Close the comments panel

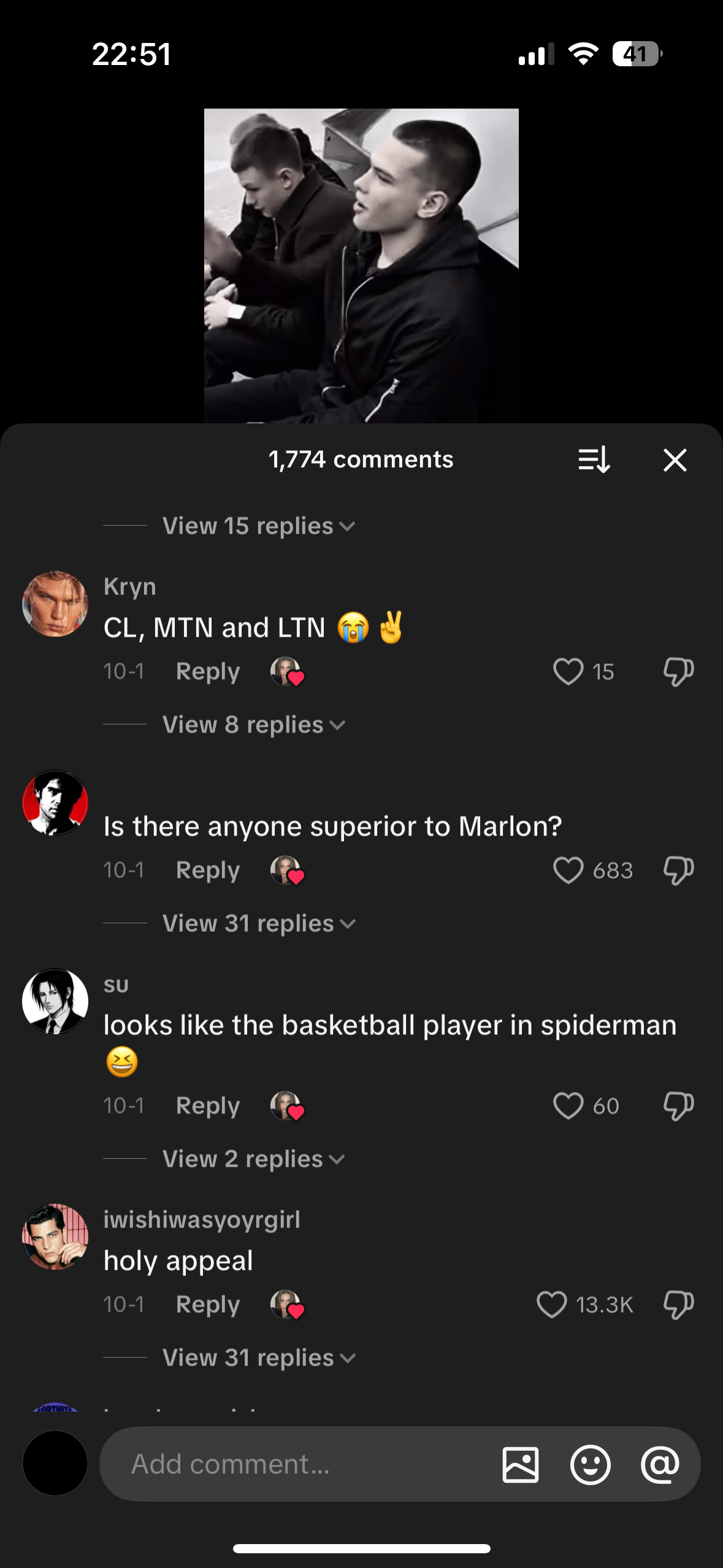click(675, 460)
